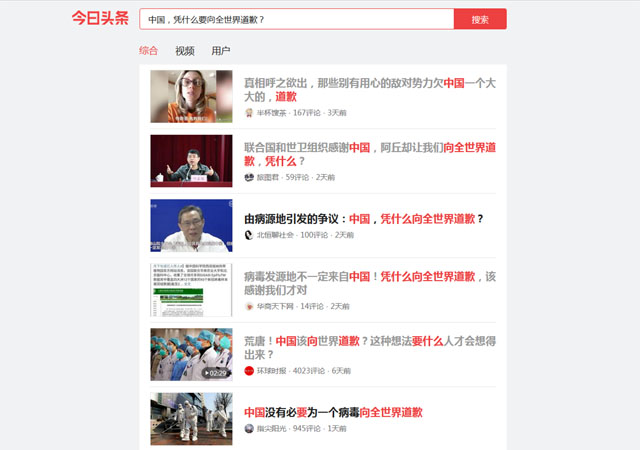Tap the red 搜索 search button
This screenshot has height=450, width=640.
pyautogui.click(x=480, y=19)
